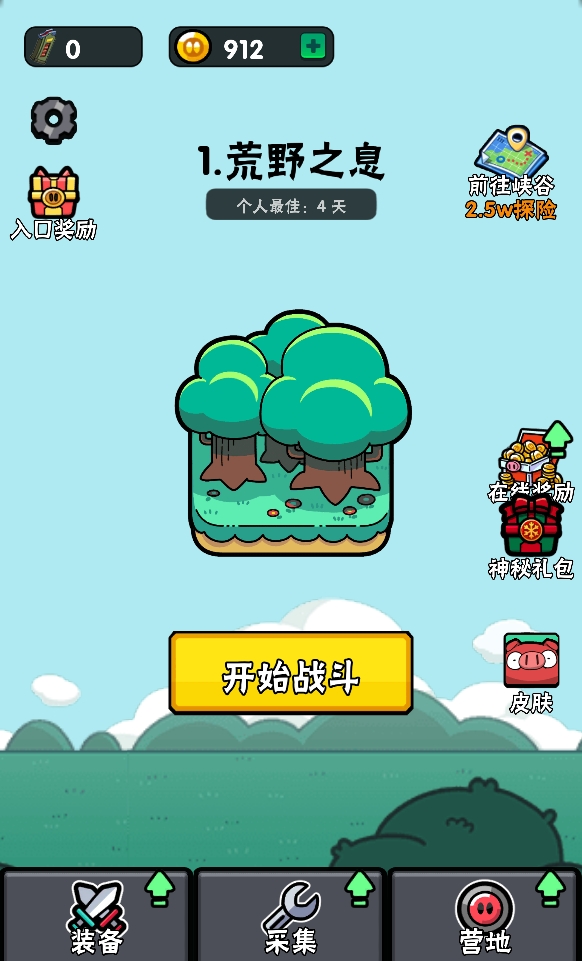Switch to the 营地 camp tab
Image resolution: width=582 pixels, height=961 pixels.
point(485,915)
